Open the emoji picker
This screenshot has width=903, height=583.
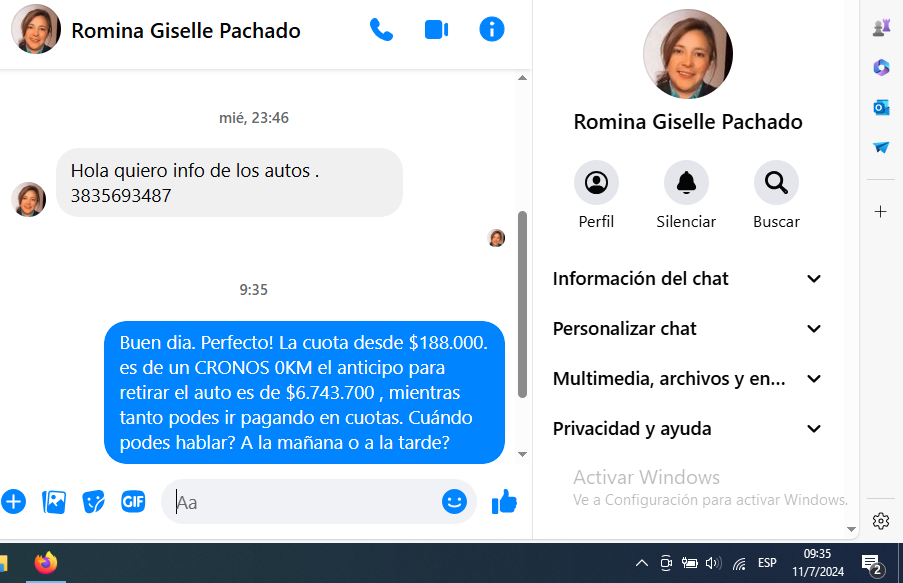(455, 501)
